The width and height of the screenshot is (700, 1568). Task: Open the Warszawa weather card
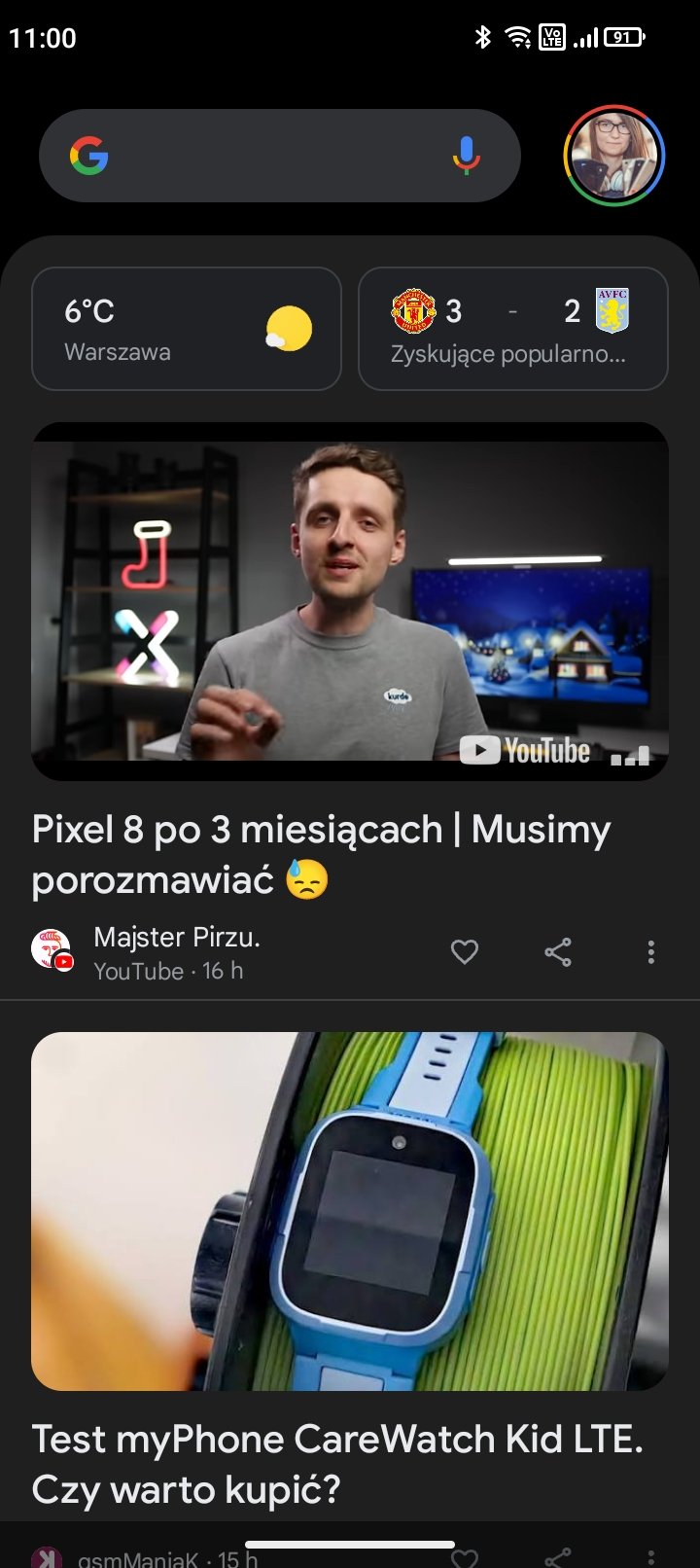pos(187,329)
